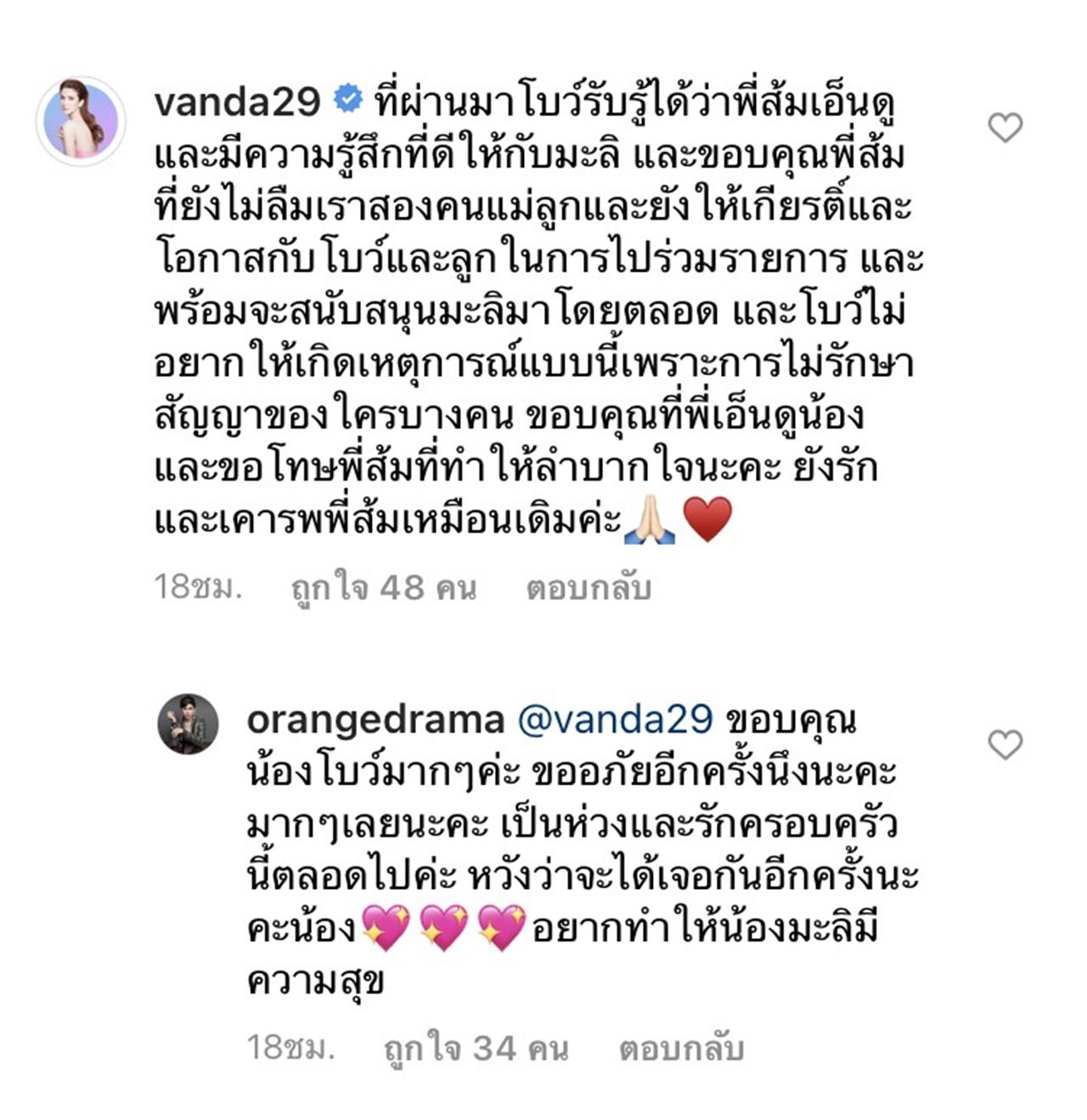Open the @vanda29 mention in orangedrama's reply
Screen dimensions: 1087x1120
[615, 720]
